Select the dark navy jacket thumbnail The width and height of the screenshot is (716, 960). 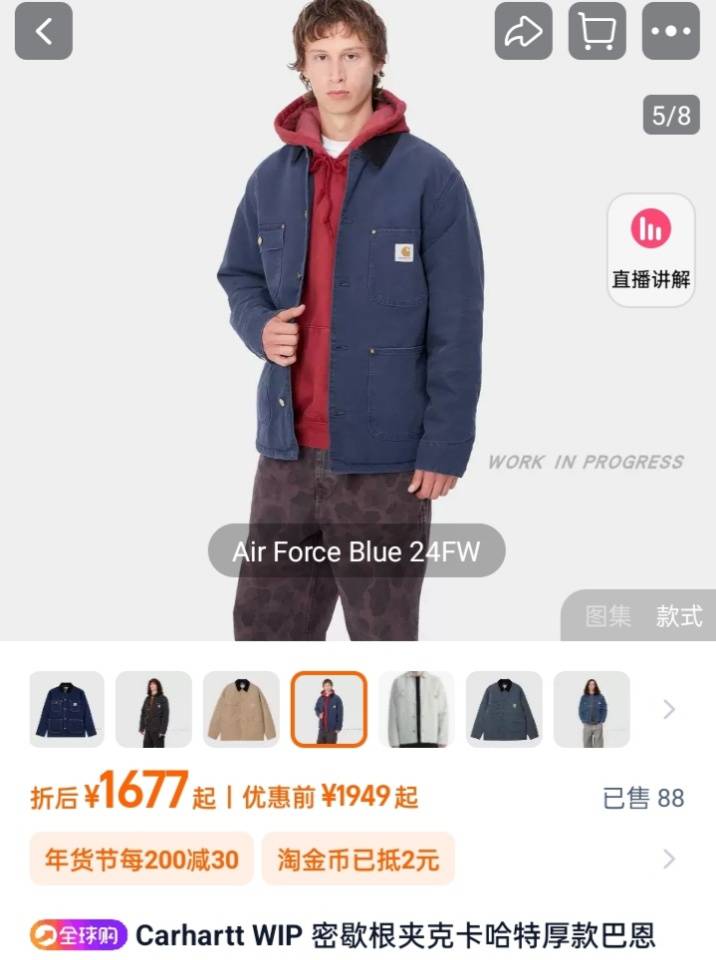(x=66, y=709)
